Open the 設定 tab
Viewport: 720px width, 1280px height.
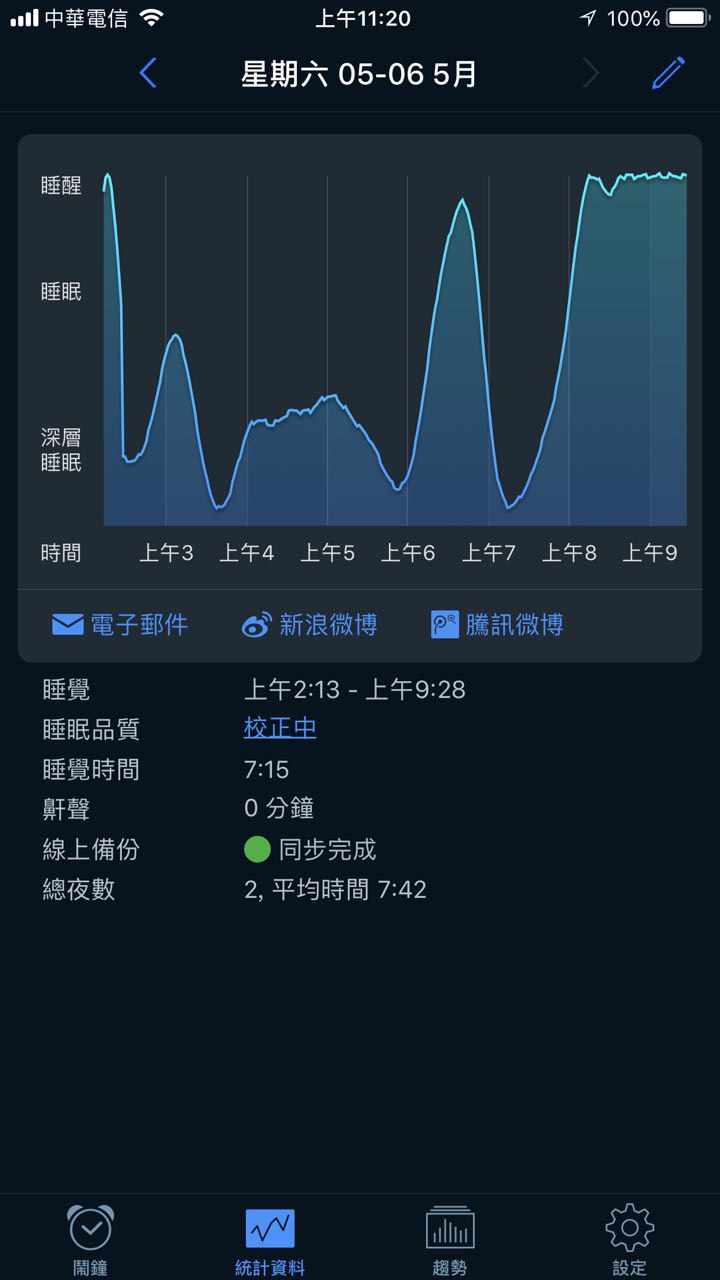tap(630, 1240)
